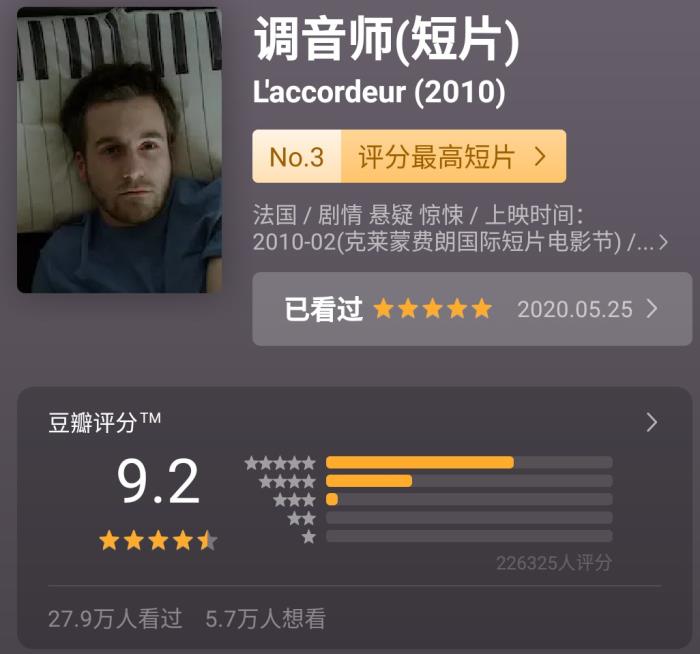700x654 pixels.
Task: Open the No.3 评分最高短片 ranking
Action: [409, 157]
